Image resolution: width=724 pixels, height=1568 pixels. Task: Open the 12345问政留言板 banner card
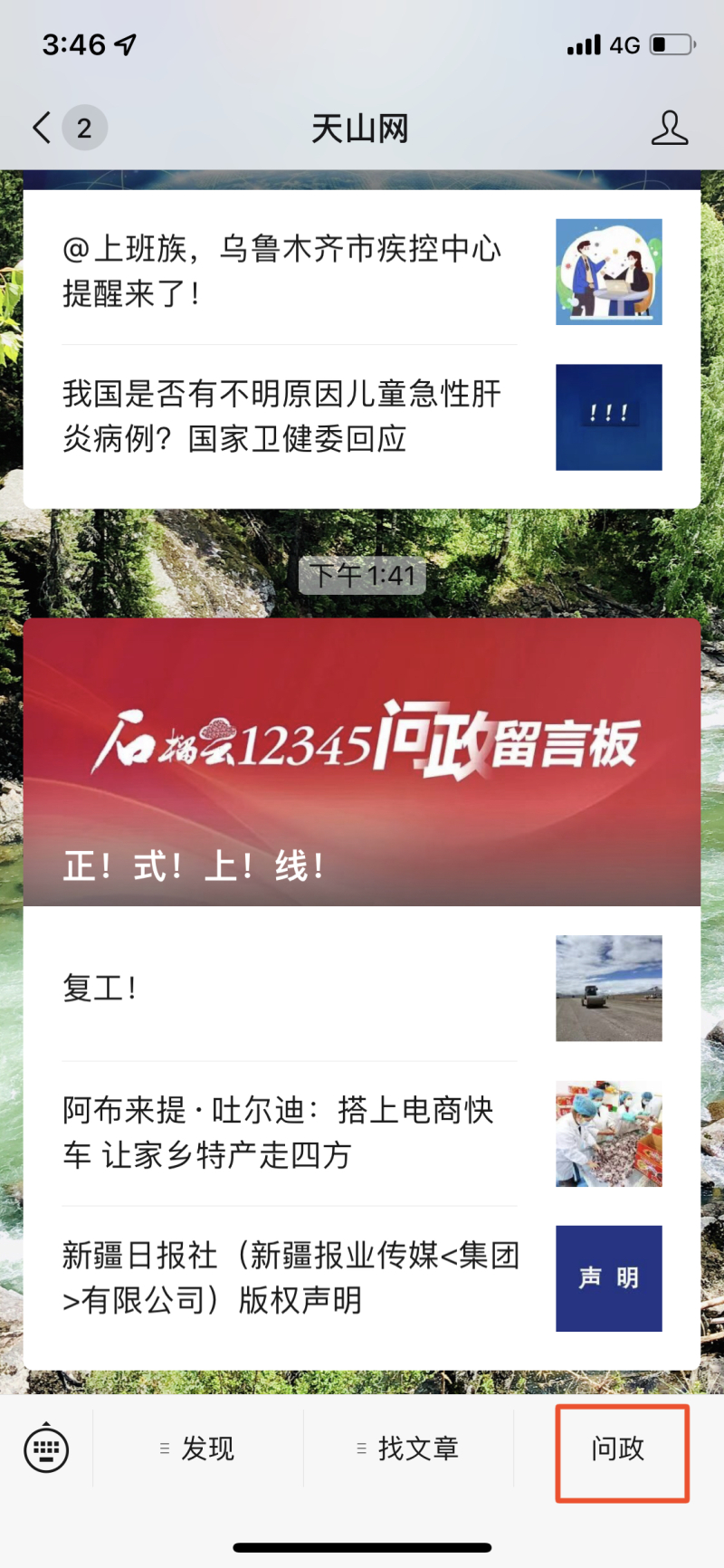362,760
